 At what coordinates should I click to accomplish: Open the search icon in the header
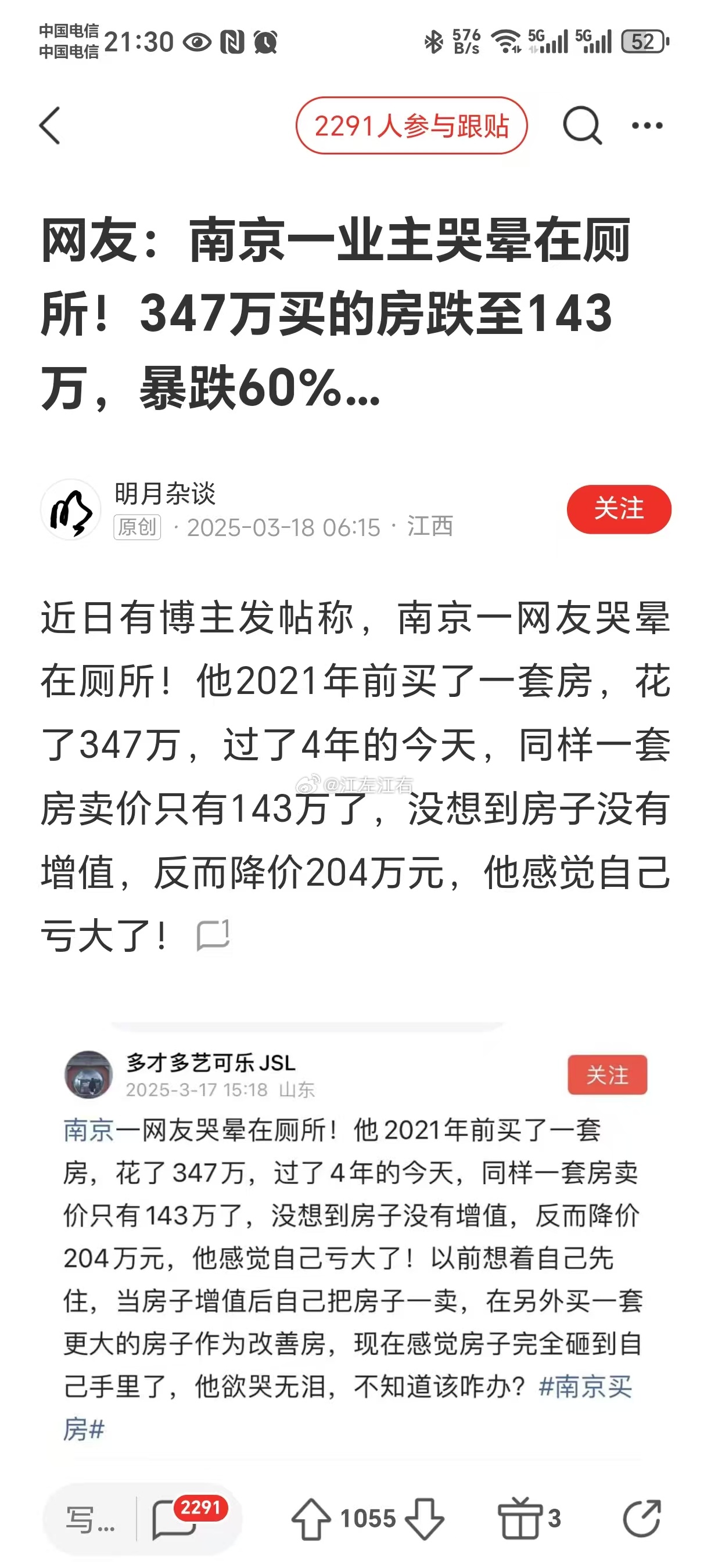[x=582, y=126]
